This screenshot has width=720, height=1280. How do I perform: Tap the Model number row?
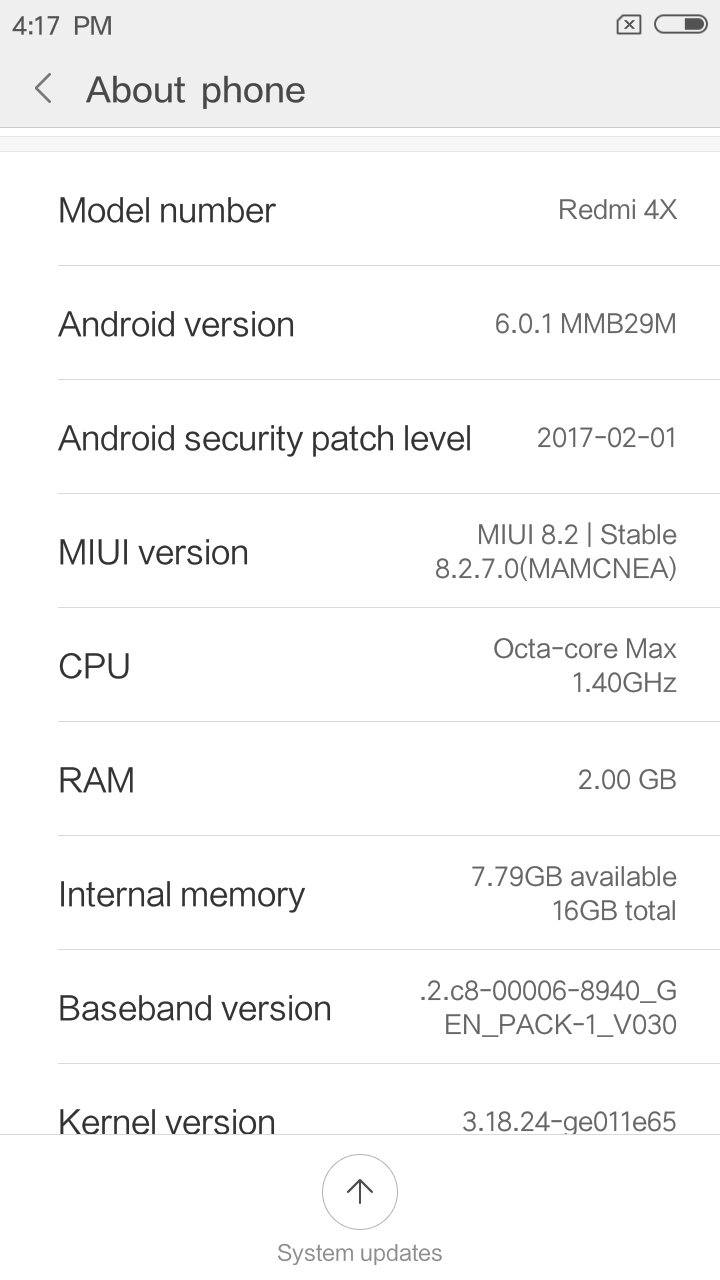360,209
